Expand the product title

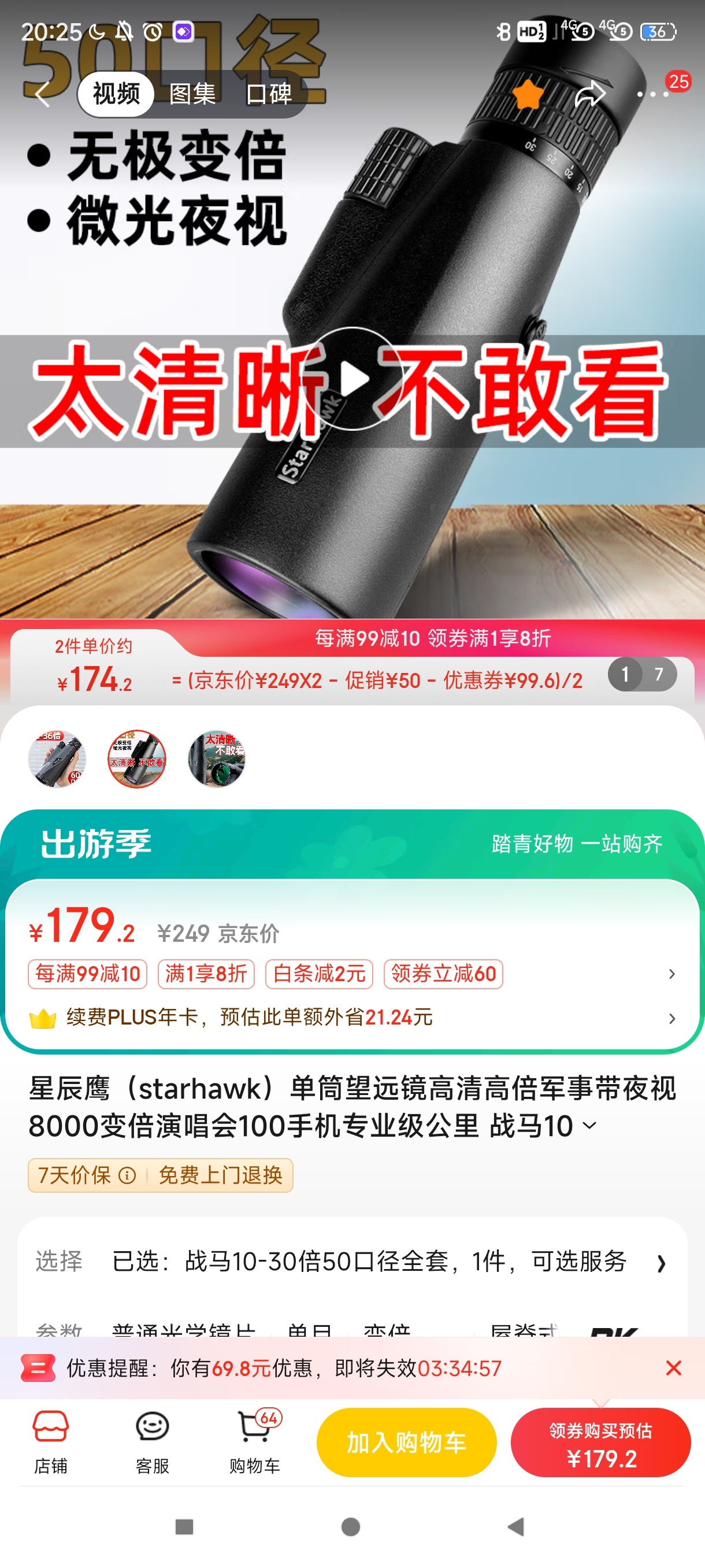(x=589, y=1126)
